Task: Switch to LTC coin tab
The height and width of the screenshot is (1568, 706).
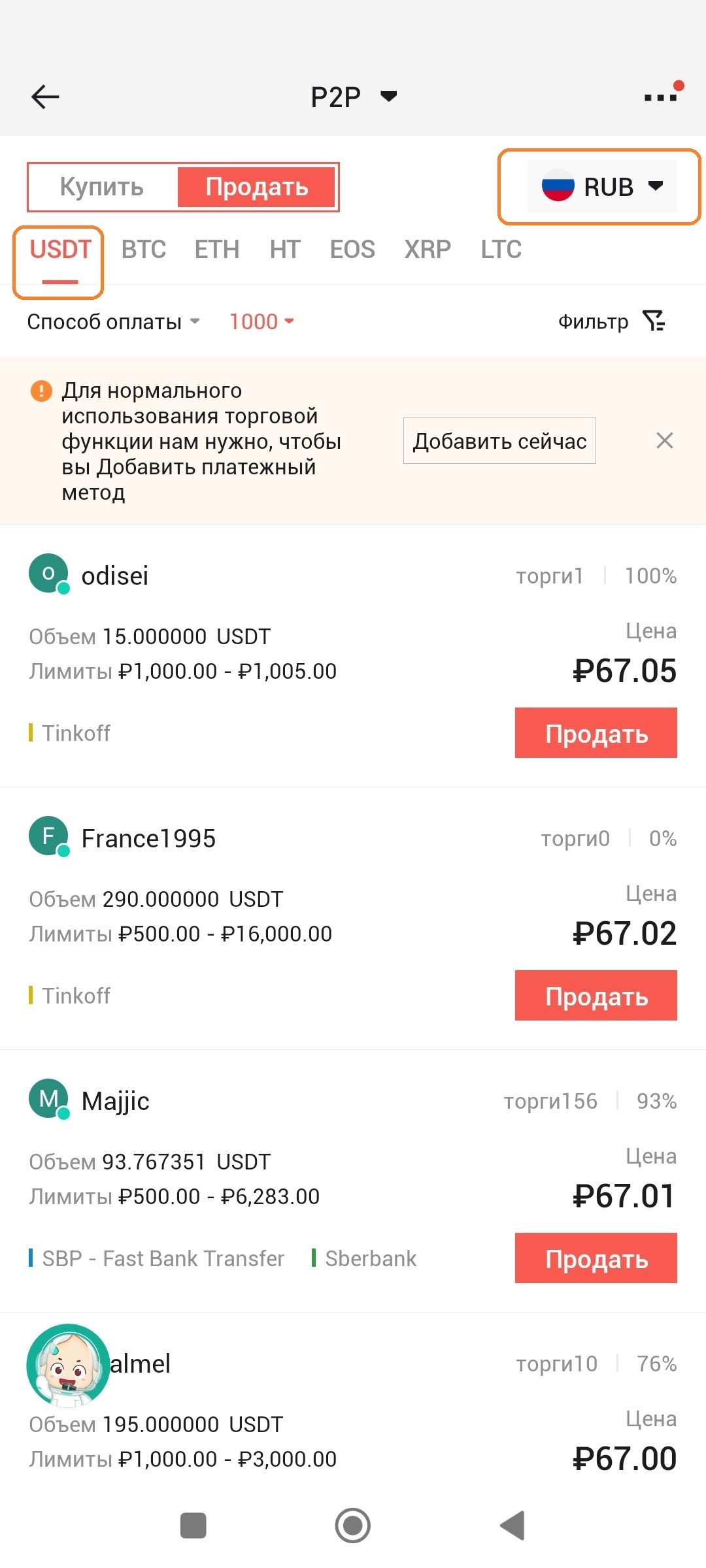Action: pyautogui.click(x=501, y=250)
